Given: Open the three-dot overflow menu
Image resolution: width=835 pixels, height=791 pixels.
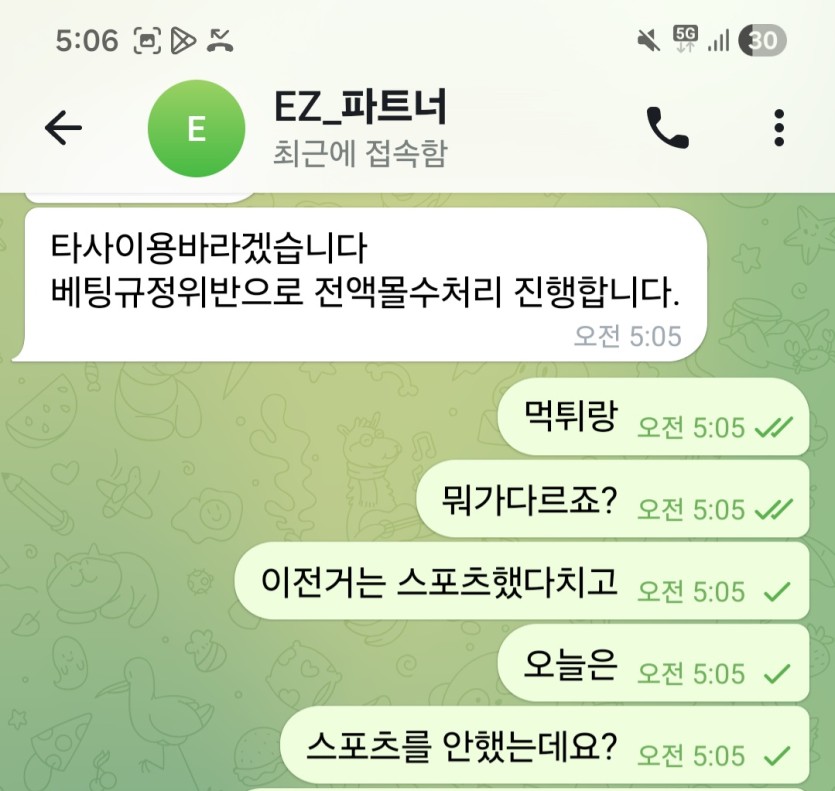Looking at the screenshot, I should tap(779, 128).
